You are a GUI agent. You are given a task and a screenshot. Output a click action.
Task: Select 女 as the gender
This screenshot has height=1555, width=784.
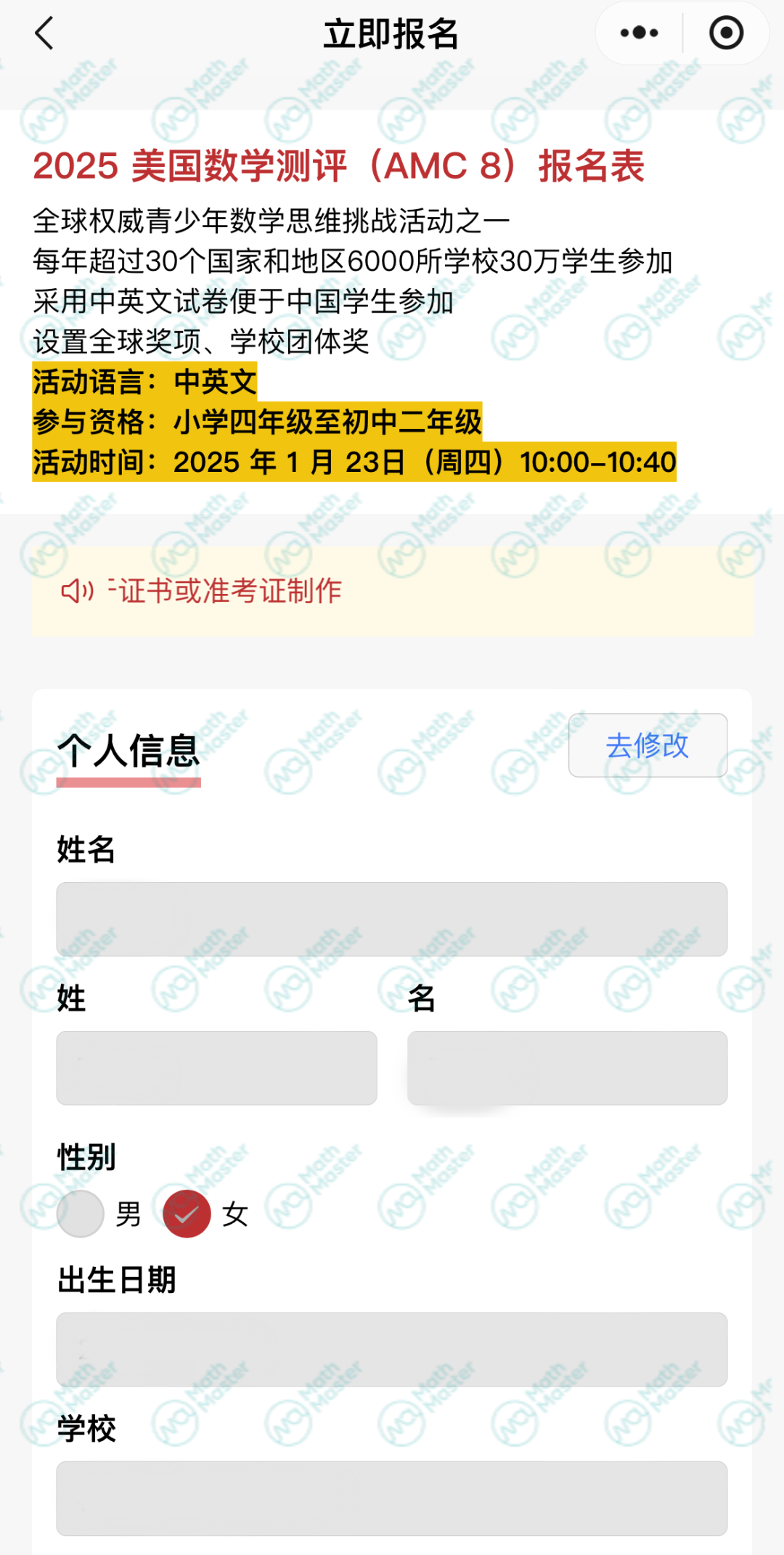(187, 1214)
